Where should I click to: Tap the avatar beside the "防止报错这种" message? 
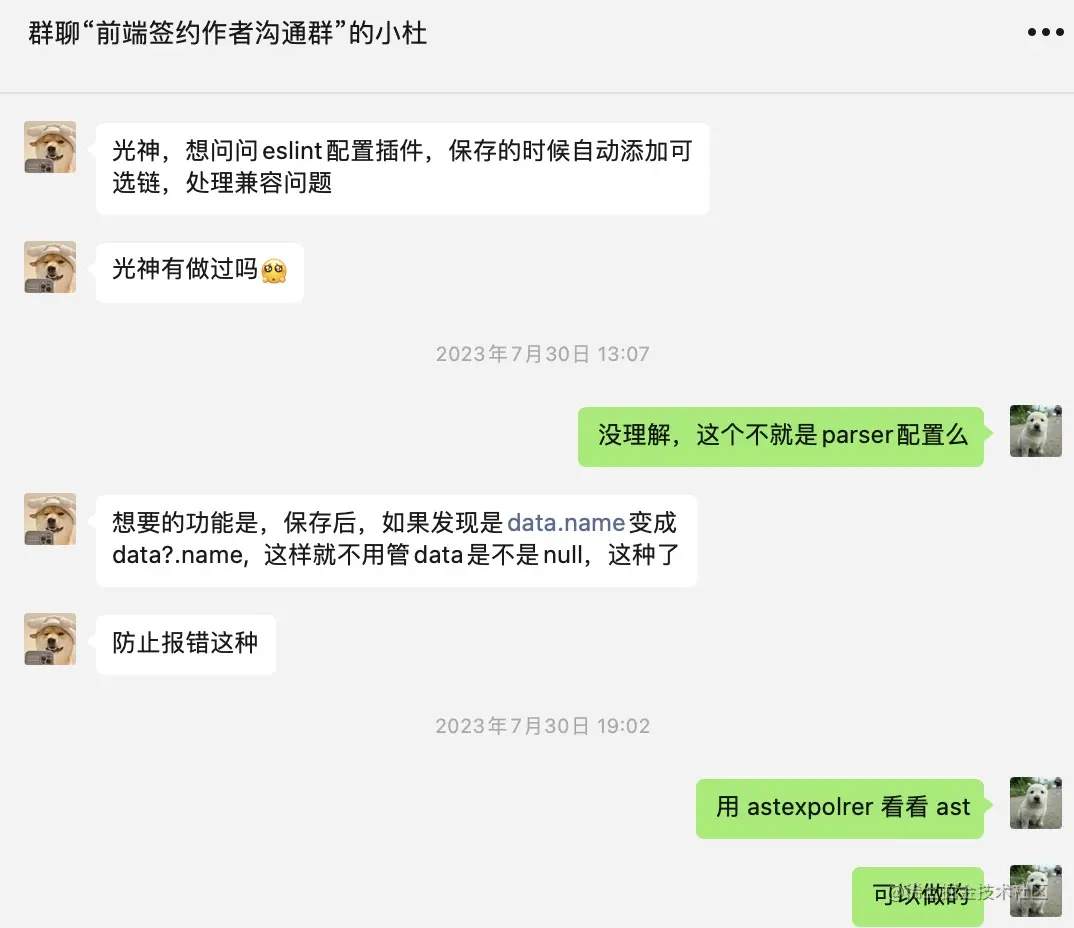click(50, 639)
